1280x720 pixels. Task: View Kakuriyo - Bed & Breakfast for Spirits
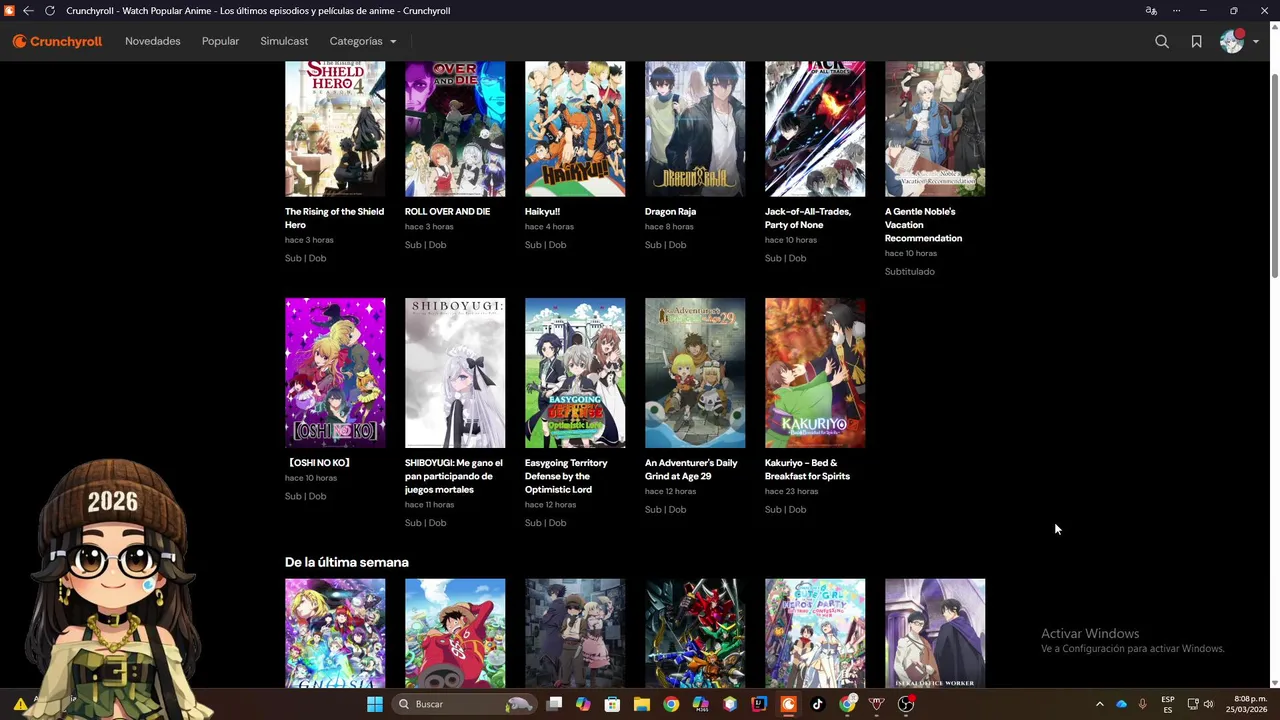point(814,372)
